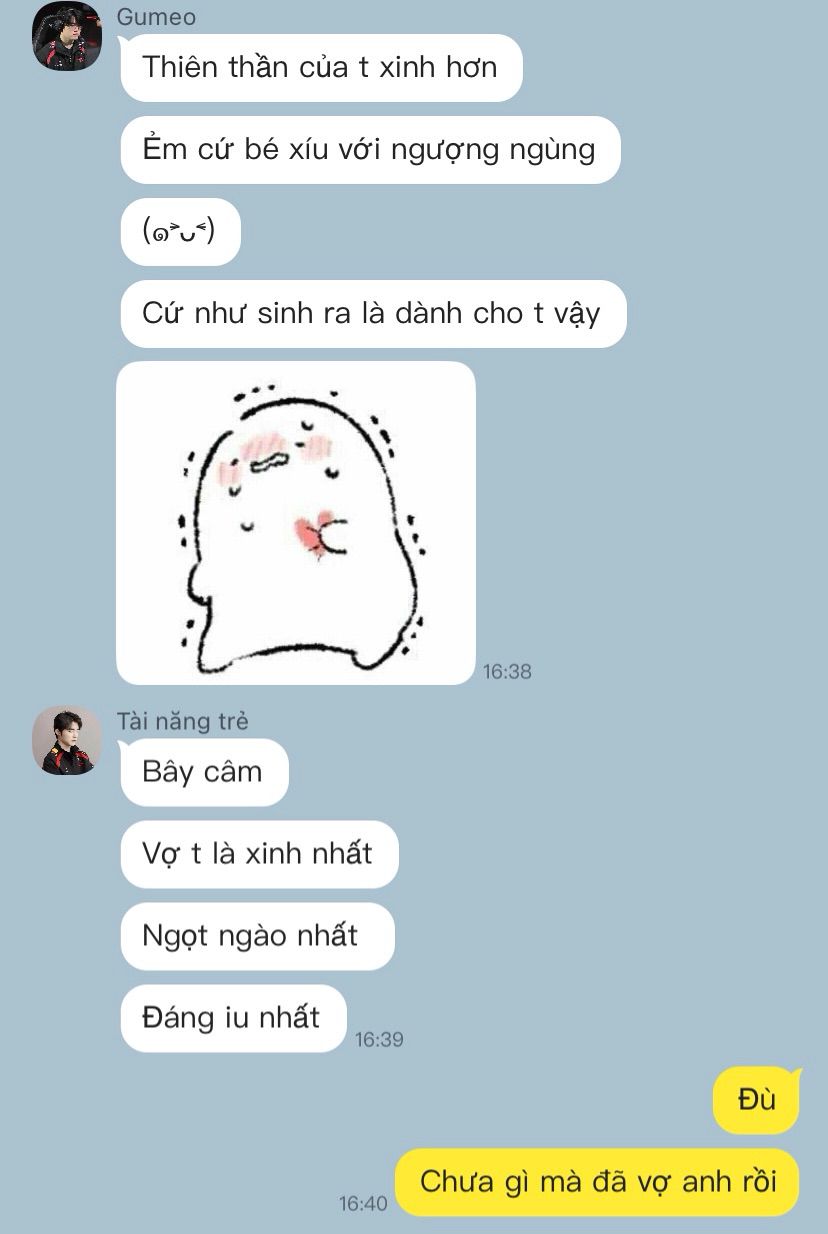The height and width of the screenshot is (1234, 828).
Task: Open Tài năng trẻ's profile avatar
Action: point(67,741)
